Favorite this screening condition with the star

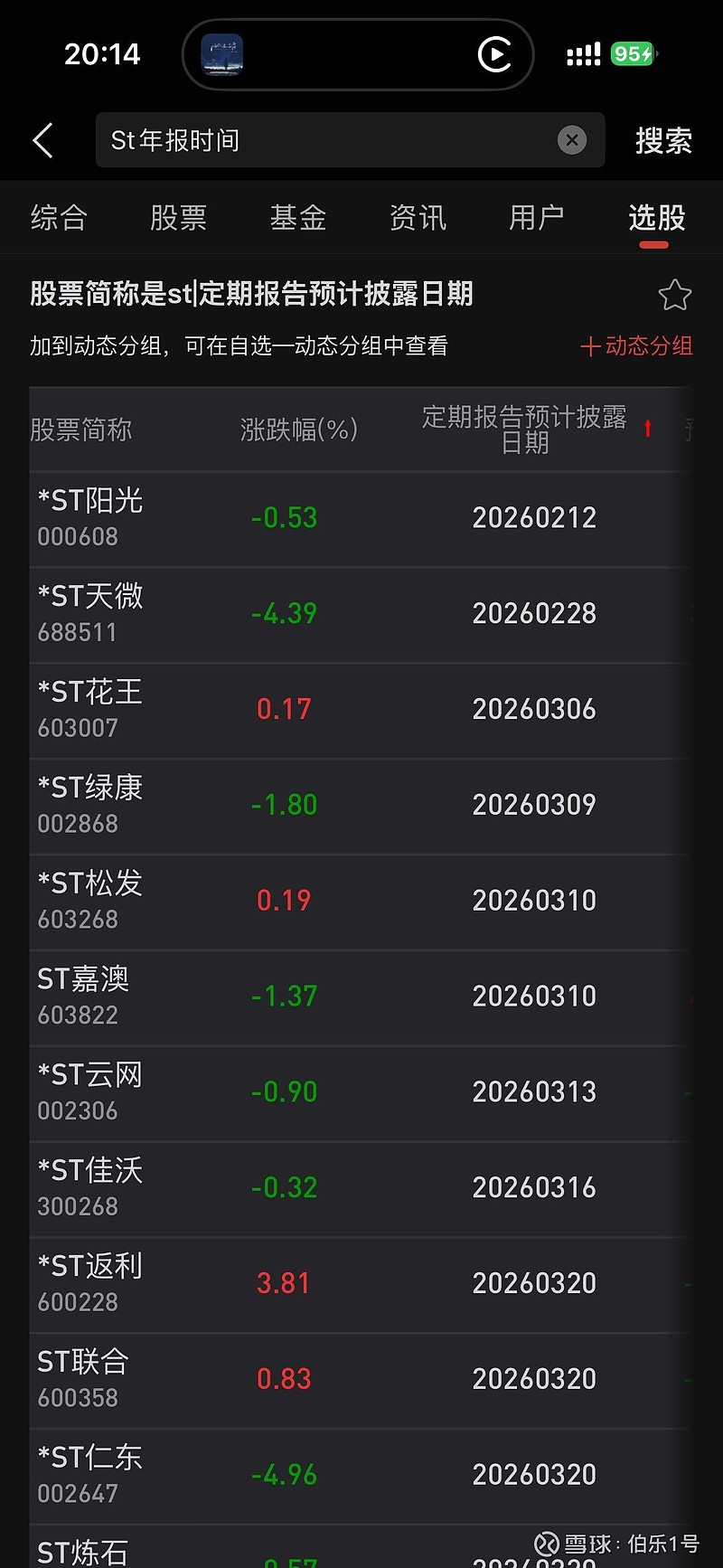(x=674, y=296)
